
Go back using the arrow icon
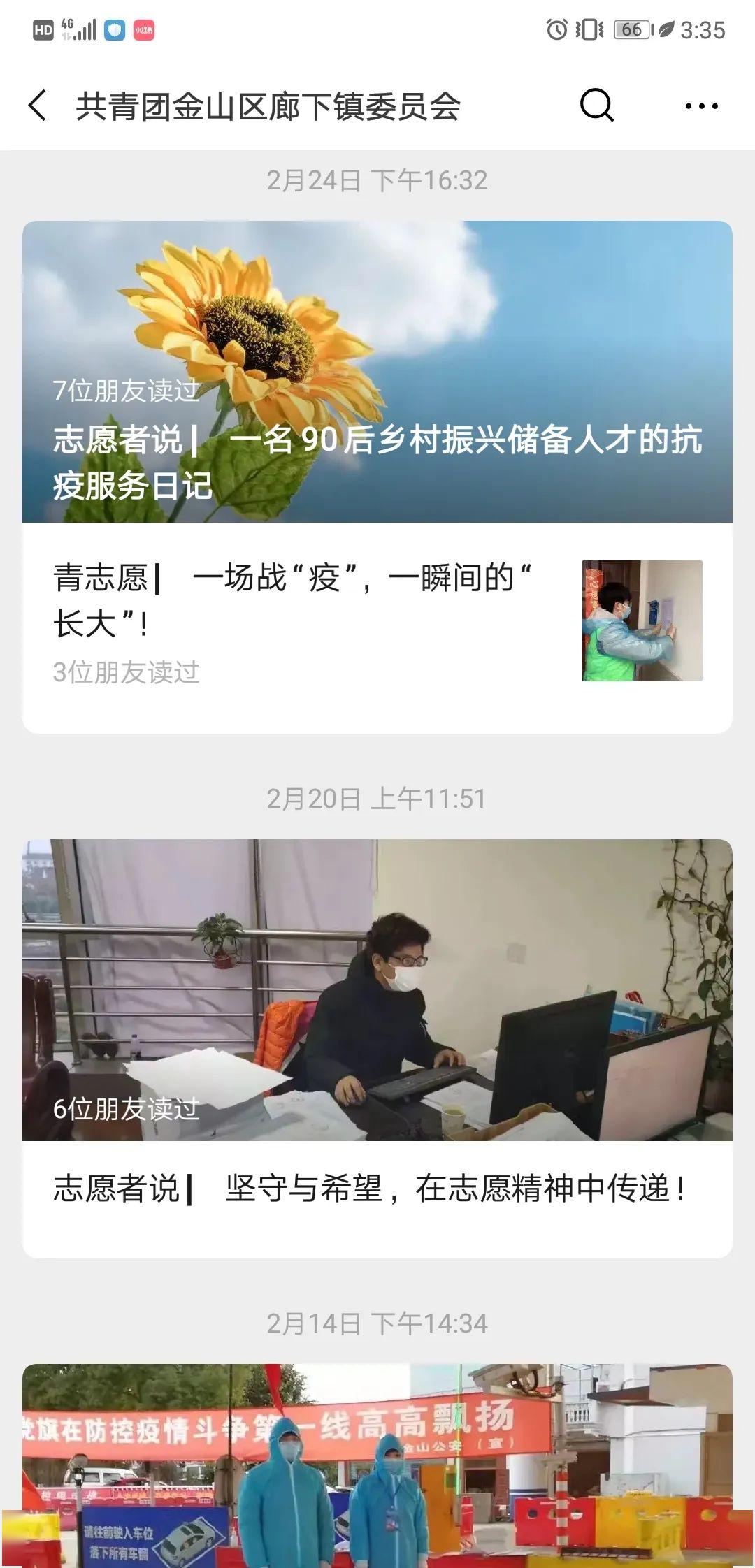point(38,106)
